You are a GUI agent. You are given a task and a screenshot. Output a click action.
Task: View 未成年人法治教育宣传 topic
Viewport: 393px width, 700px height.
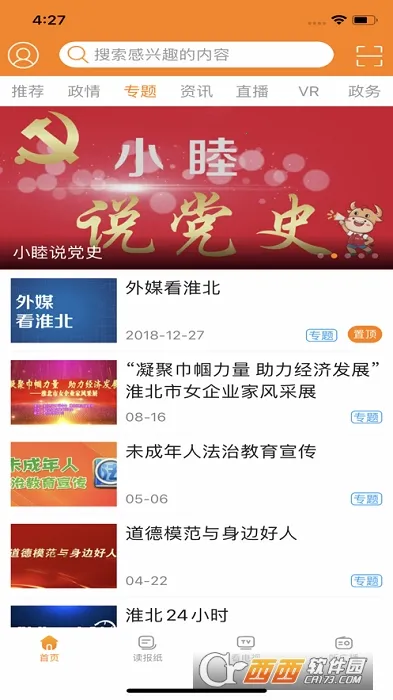[x=196, y=474]
